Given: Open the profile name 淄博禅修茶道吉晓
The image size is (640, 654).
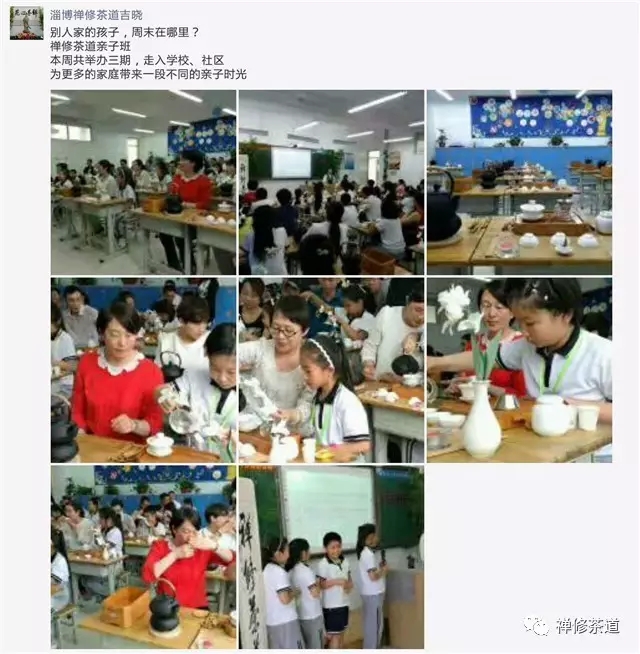Looking at the screenshot, I should 96,15.
